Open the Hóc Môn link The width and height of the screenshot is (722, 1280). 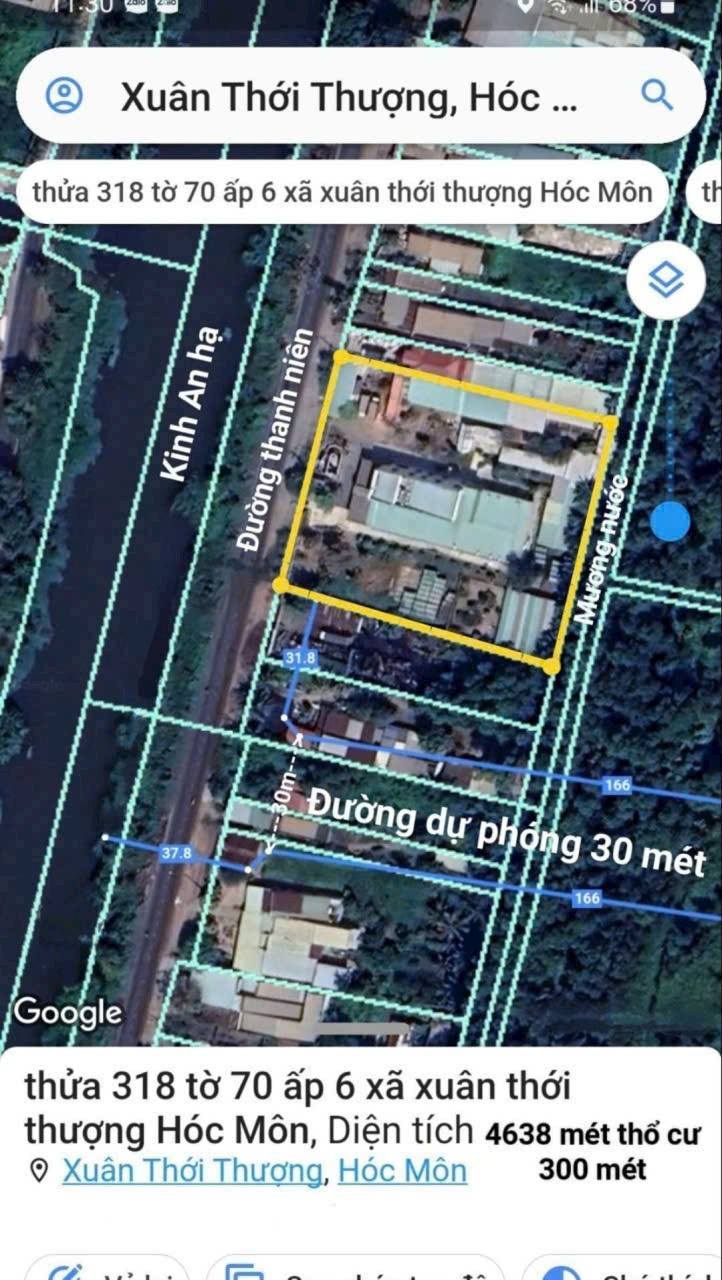[x=402, y=1170]
